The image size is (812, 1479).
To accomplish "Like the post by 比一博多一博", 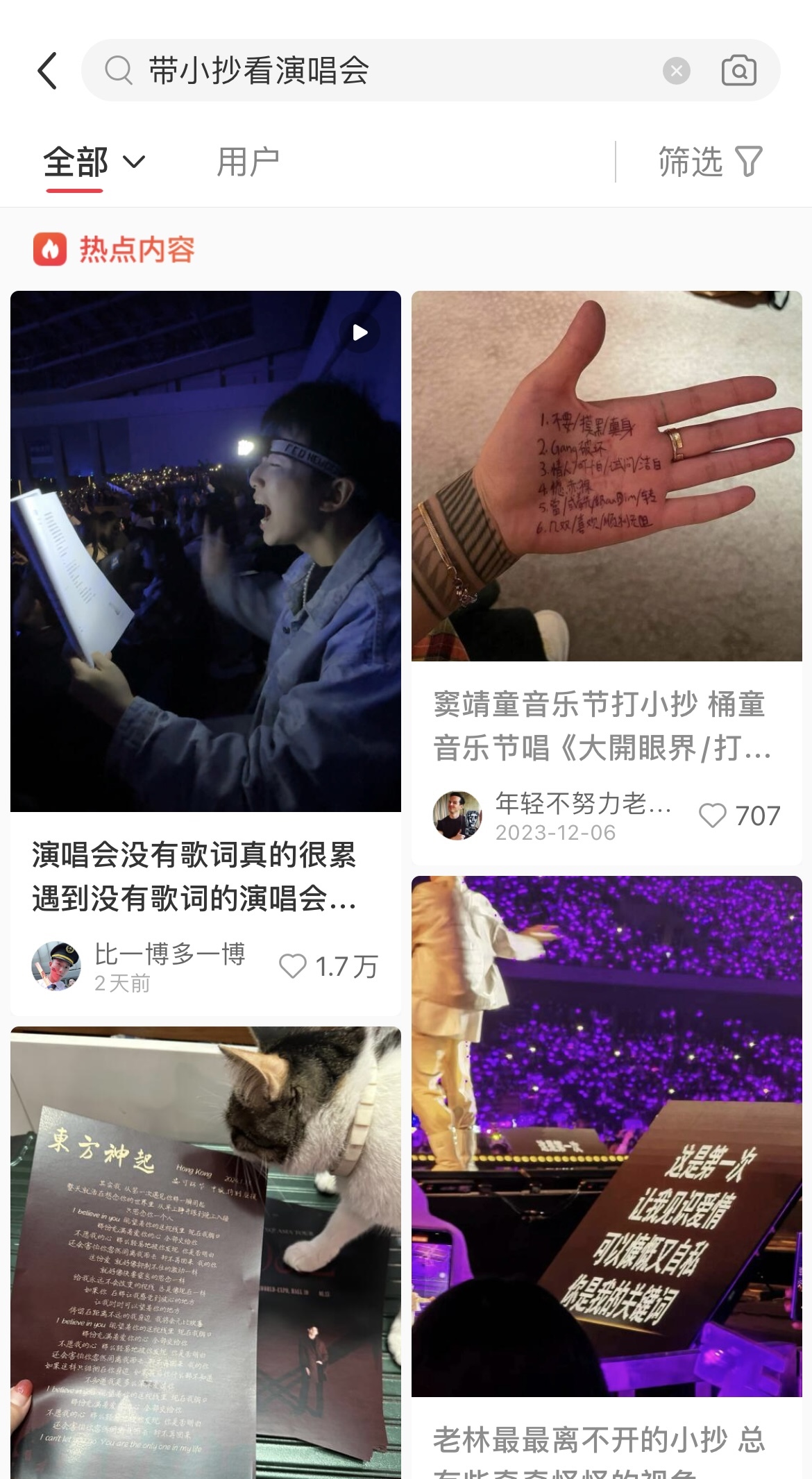I will tap(293, 966).
